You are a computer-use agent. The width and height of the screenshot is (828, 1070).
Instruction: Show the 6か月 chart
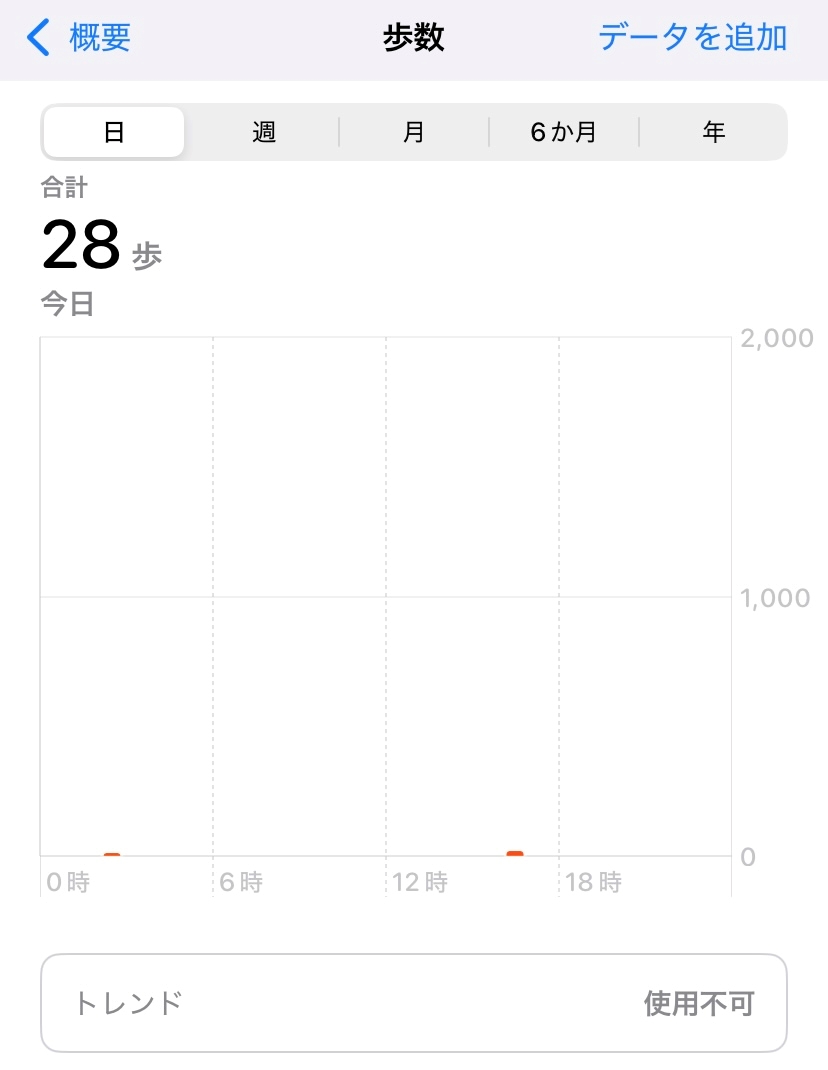564,132
